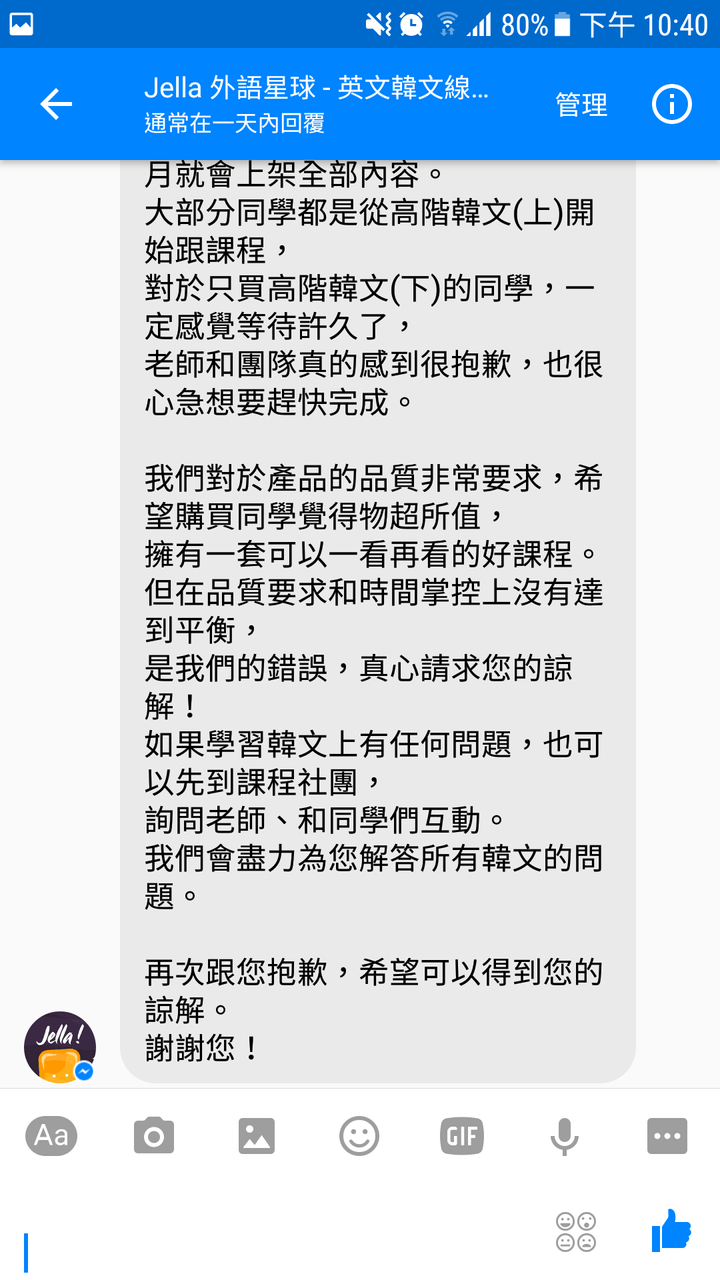Record a voice message with microphone

pyautogui.click(x=565, y=1136)
